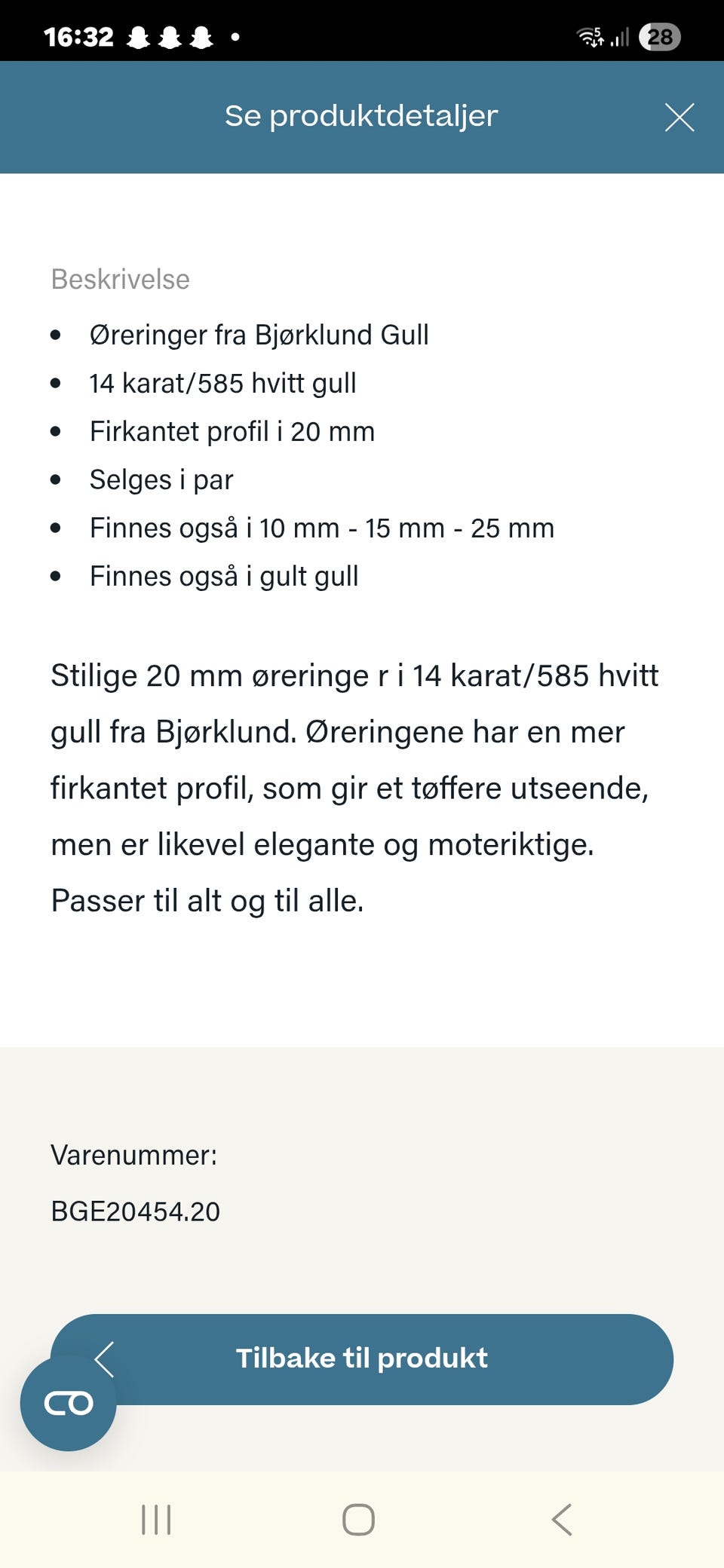Tap Tilbake til produkt
The width and height of the screenshot is (724, 1568).
[360, 1357]
